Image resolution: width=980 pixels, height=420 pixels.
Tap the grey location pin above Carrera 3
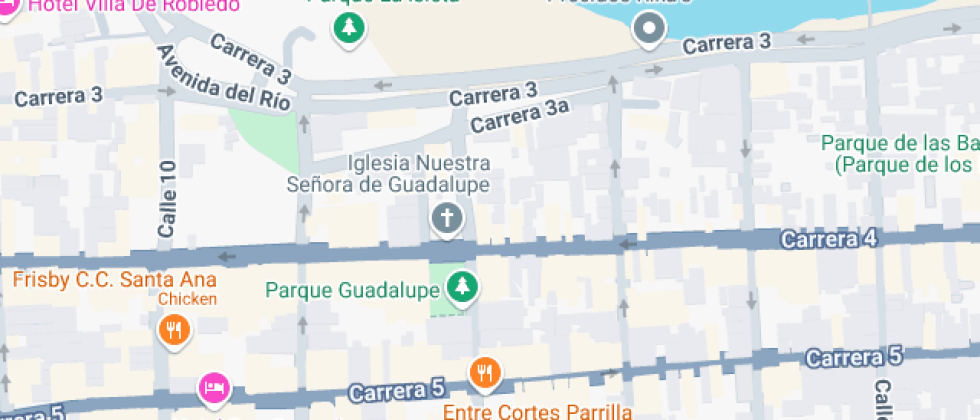click(650, 29)
